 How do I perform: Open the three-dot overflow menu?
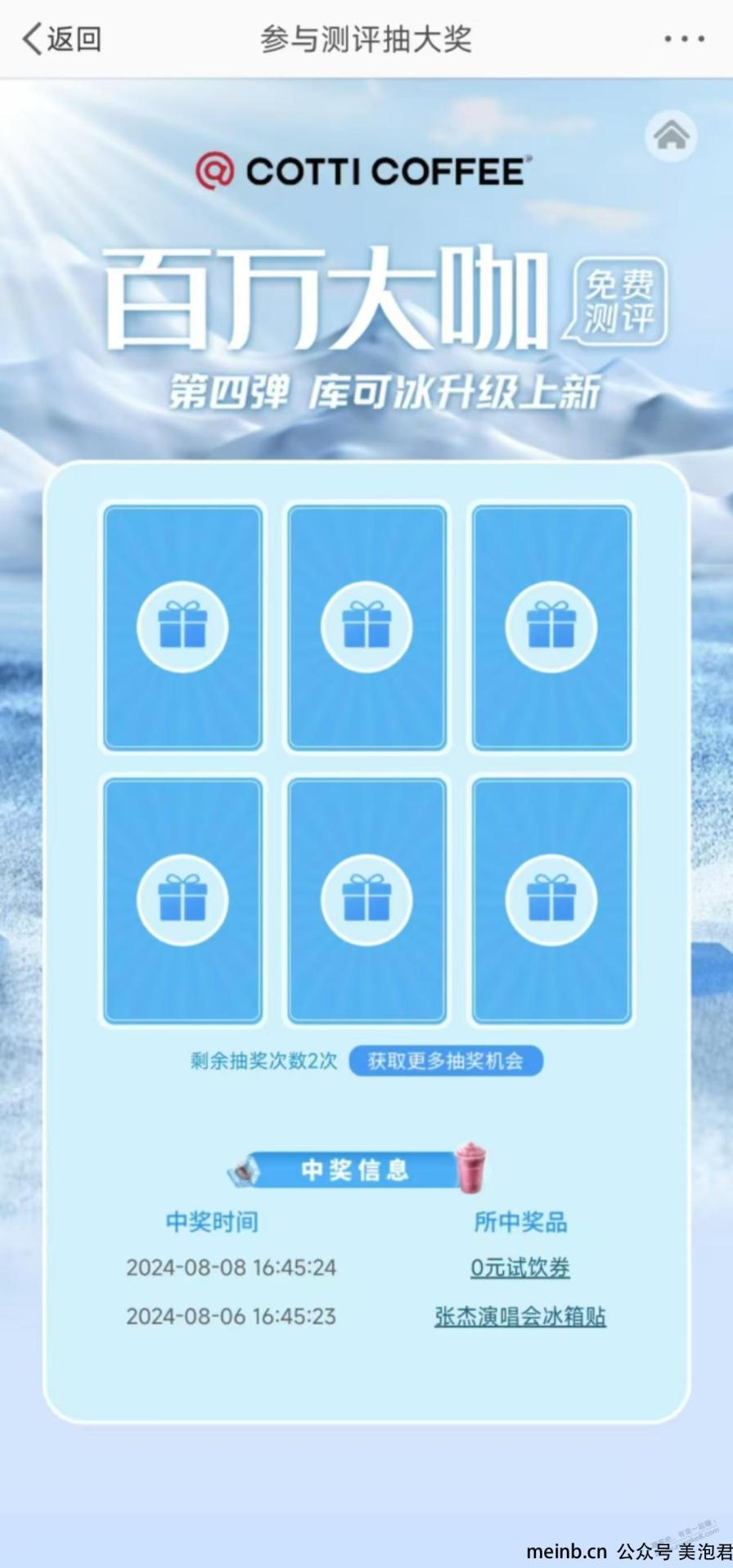[x=684, y=38]
